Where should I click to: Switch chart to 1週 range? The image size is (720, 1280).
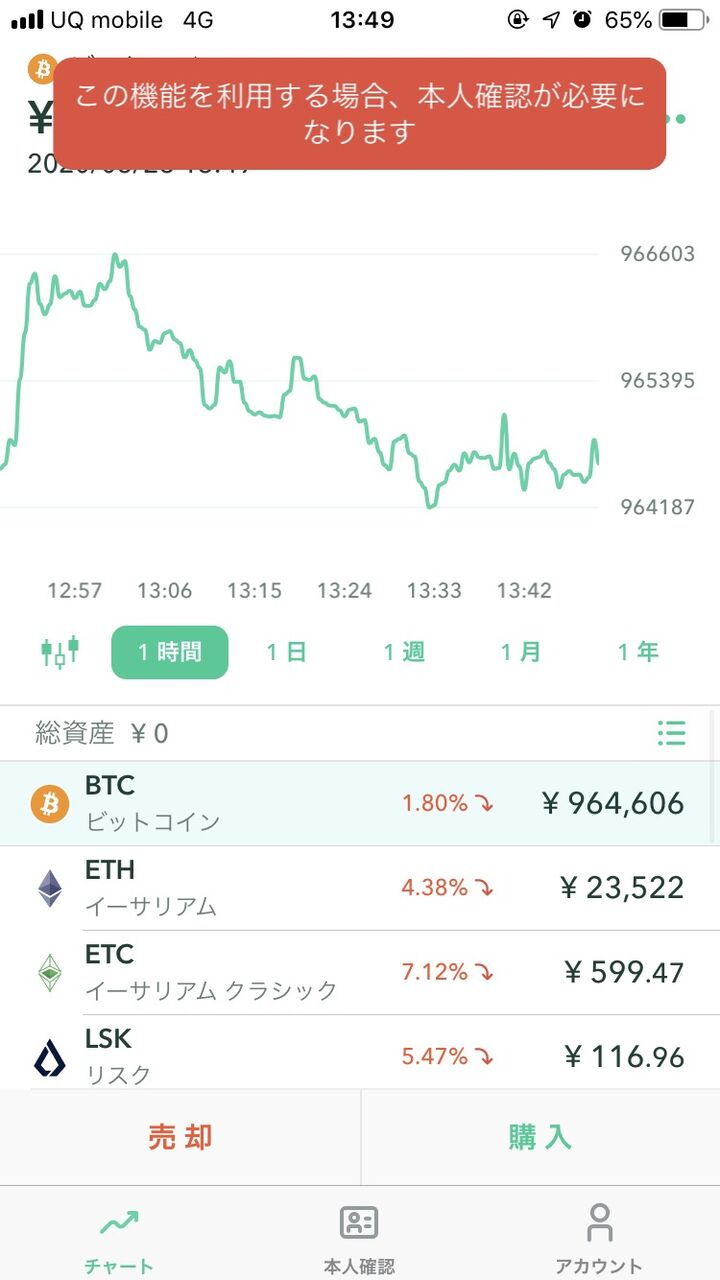pyautogui.click(x=404, y=652)
